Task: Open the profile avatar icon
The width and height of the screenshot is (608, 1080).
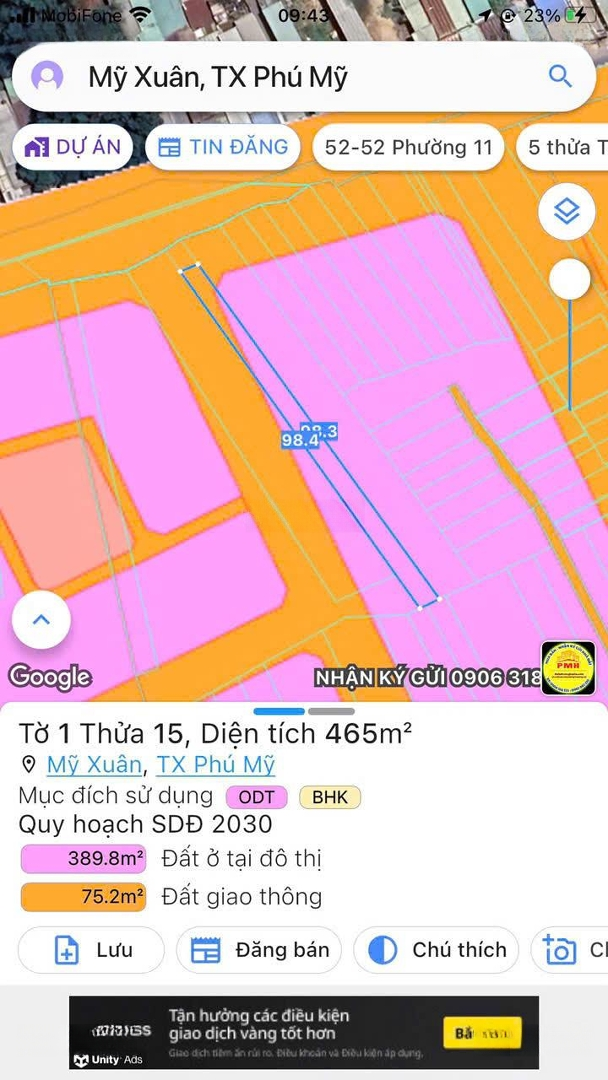Action: click(47, 76)
